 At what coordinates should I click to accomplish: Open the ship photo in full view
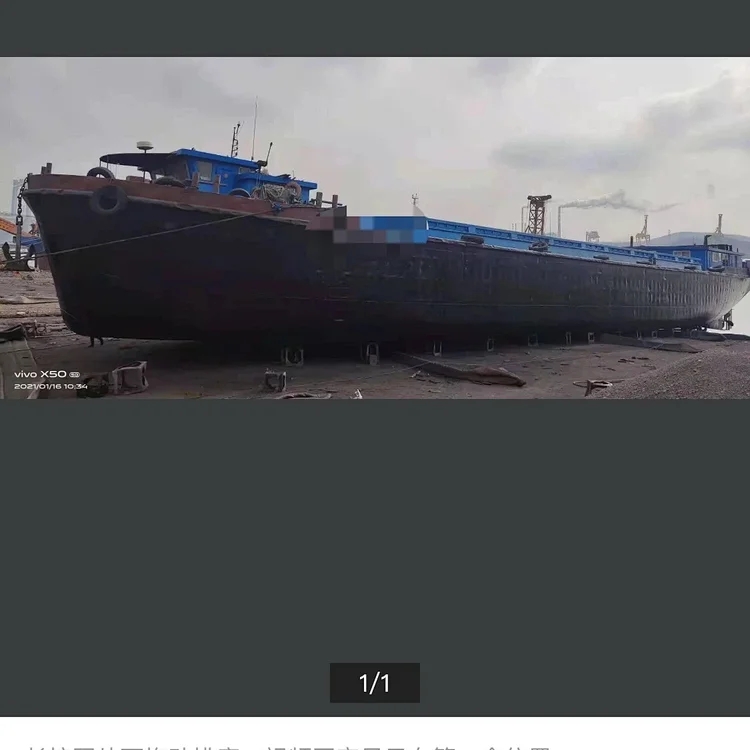pyautogui.click(x=375, y=228)
